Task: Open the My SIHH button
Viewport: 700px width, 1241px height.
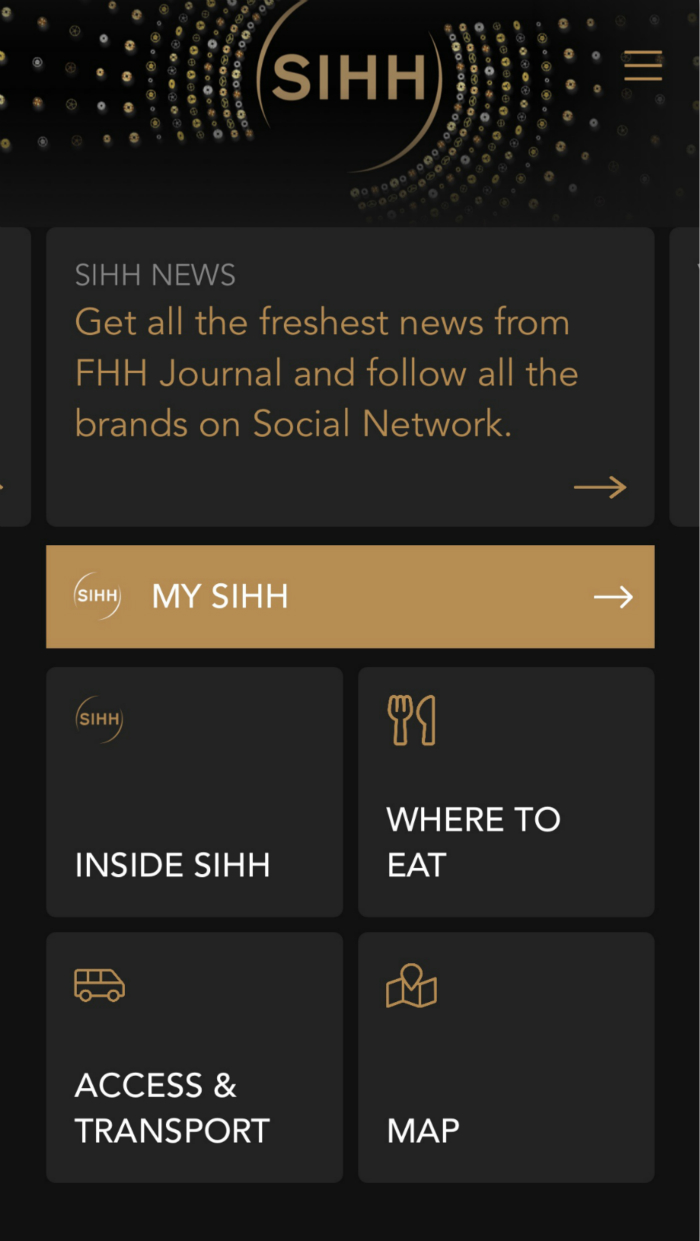Action: click(350, 597)
